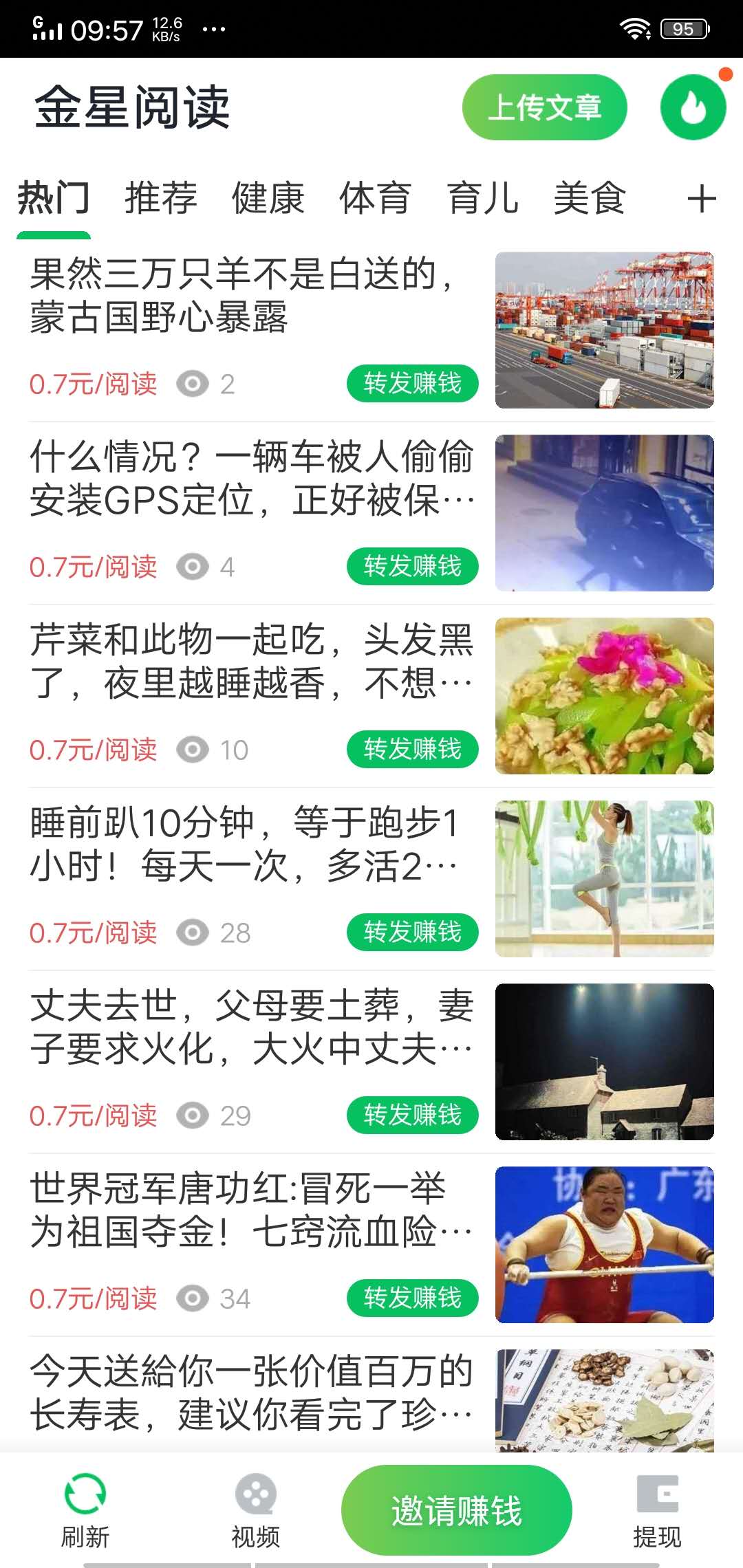Viewport: 743px width, 1568px height.
Task: Open the ellipsis menu in the status bar
Action: click(214, 29)
